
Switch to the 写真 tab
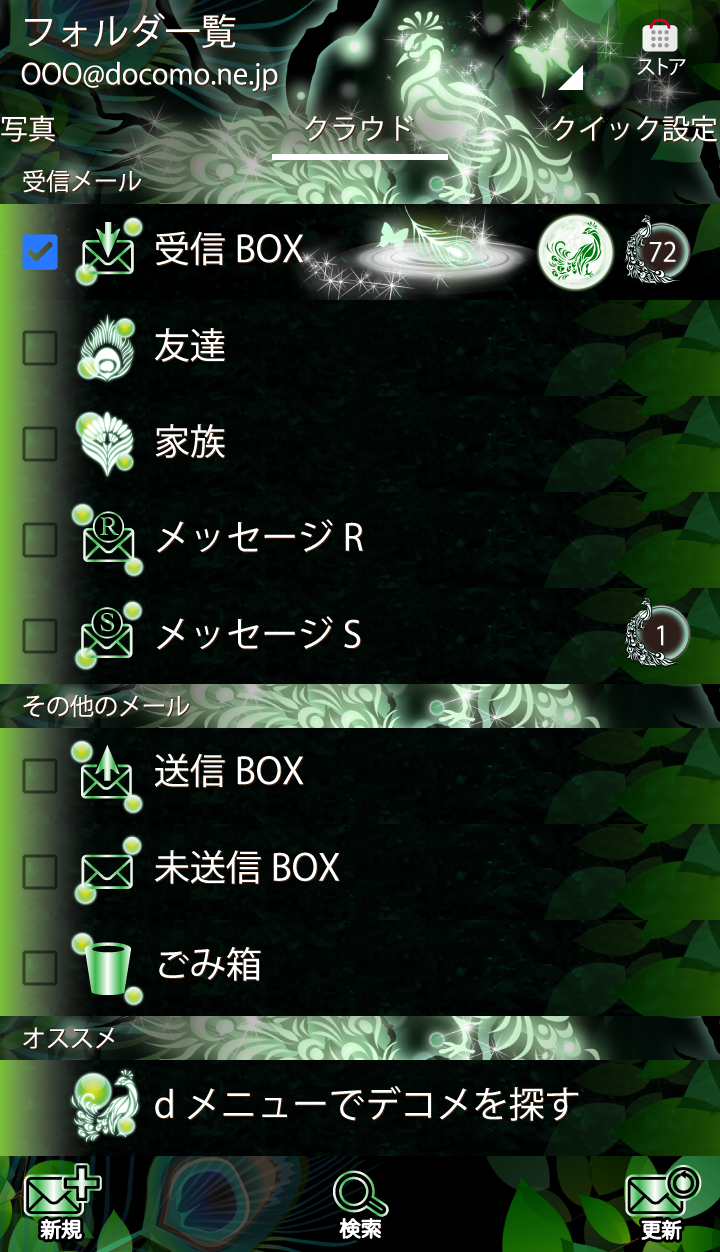(x=28, y=129)
